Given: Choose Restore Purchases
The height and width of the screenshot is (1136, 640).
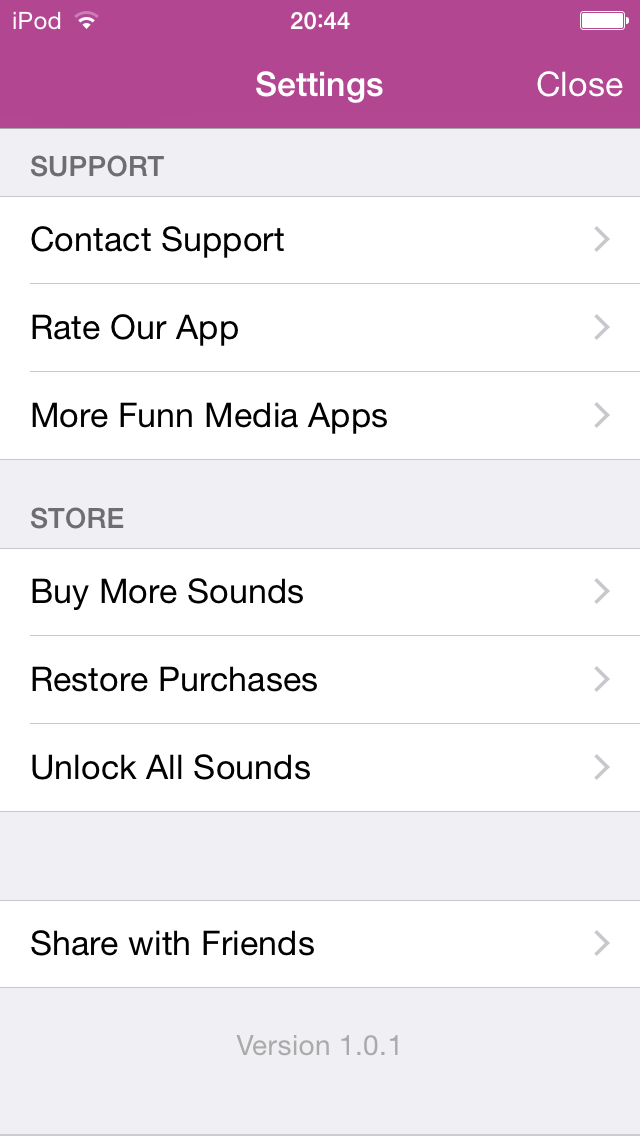Looking at the screenshot, I should point(320,680).
